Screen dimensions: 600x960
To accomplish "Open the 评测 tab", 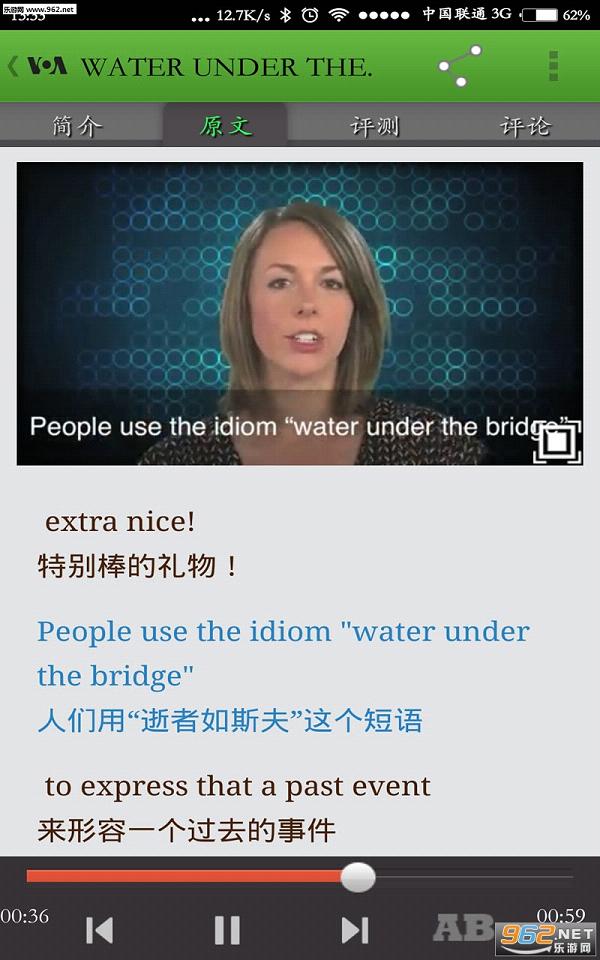I will pyautogui.click(x=375, y=126).
